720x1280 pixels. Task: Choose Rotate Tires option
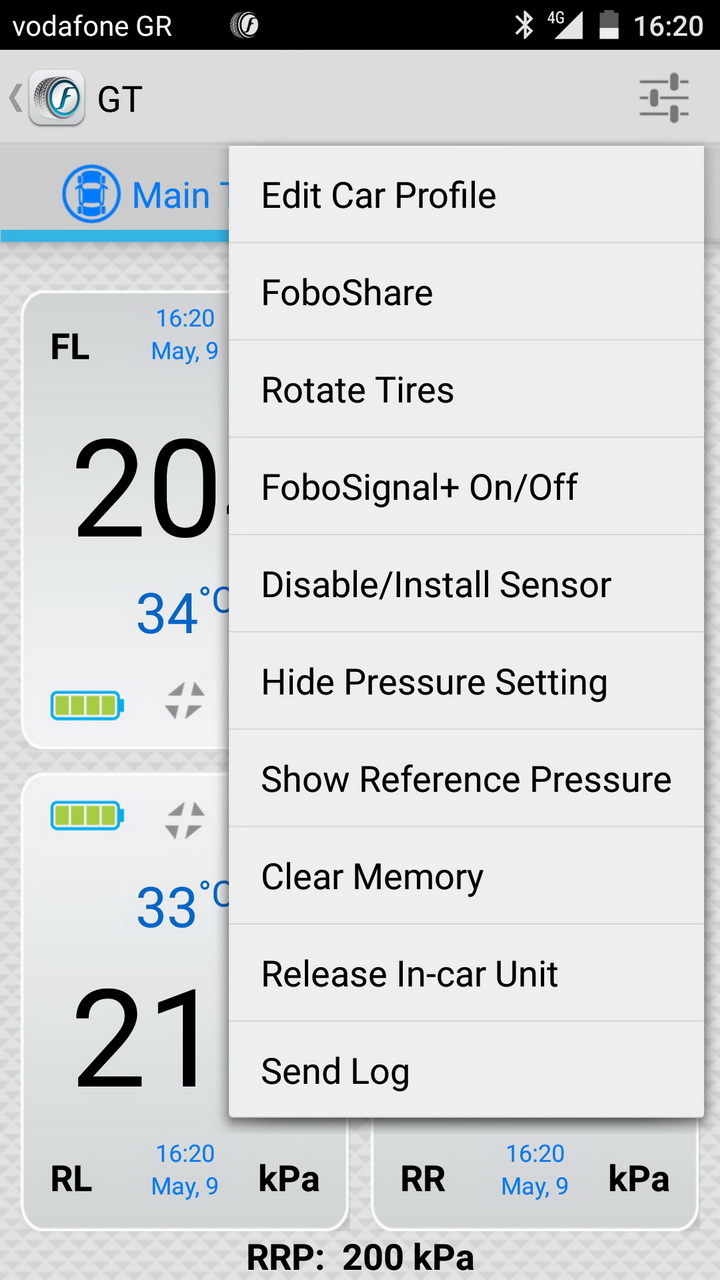pyautogui.click(x=466, y=389)
